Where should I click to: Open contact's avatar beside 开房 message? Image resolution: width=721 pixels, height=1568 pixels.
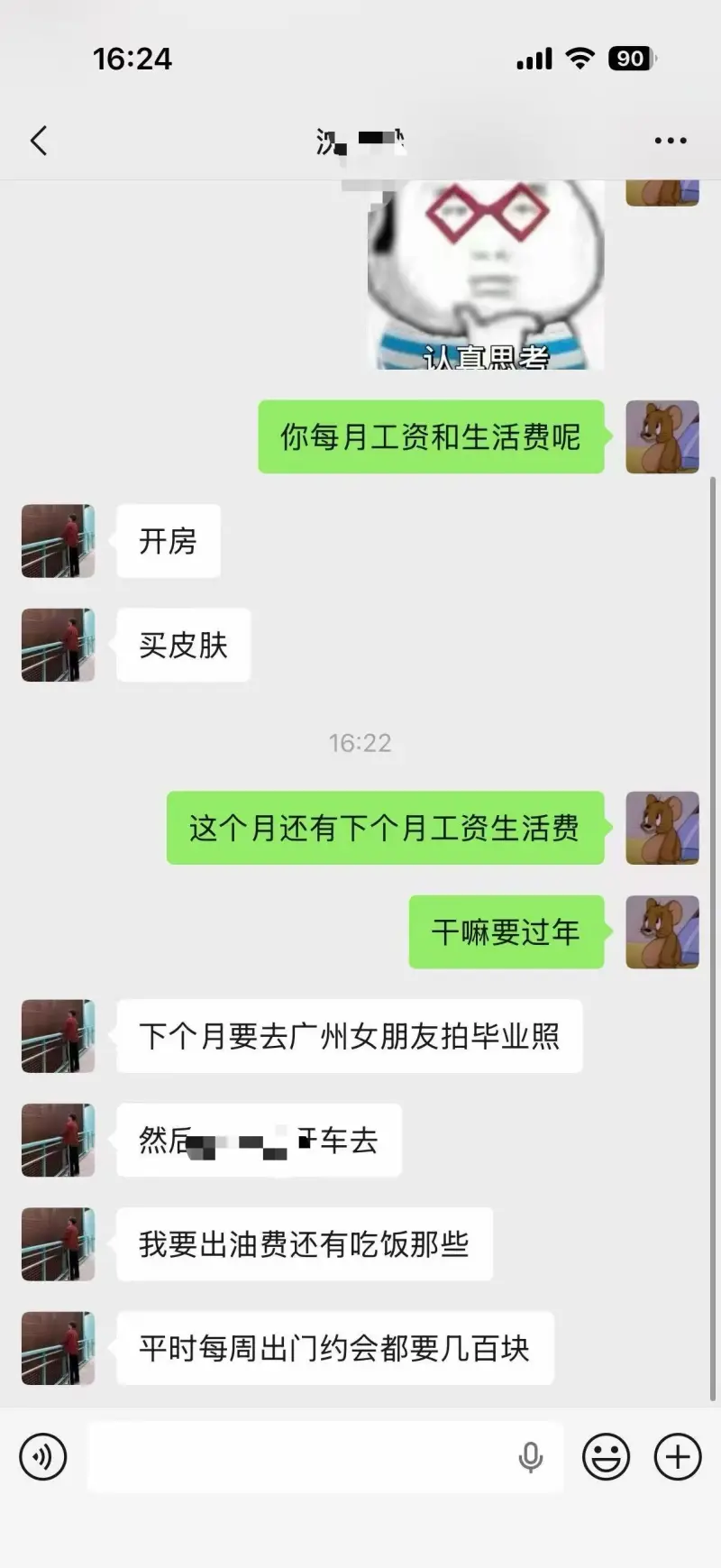pyautogui.click(x=59, y=541)
